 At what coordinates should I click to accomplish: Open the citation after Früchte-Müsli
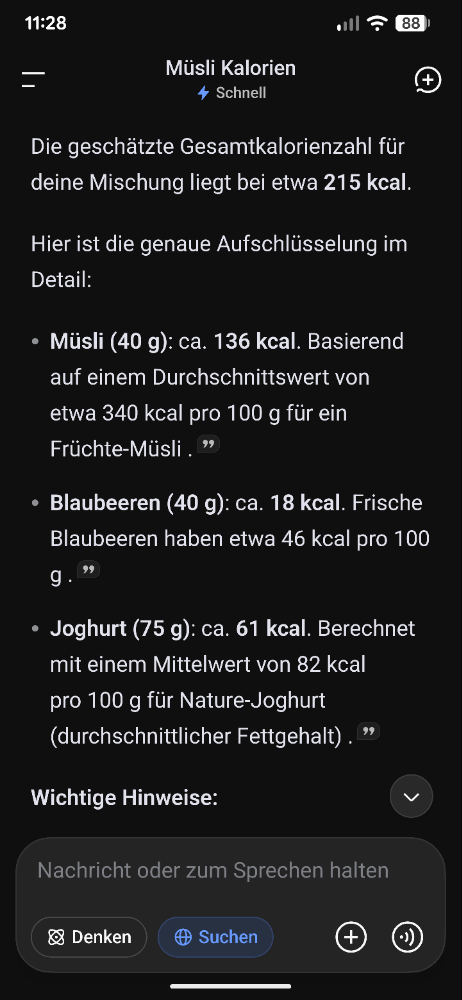click(x=208, y=445)
